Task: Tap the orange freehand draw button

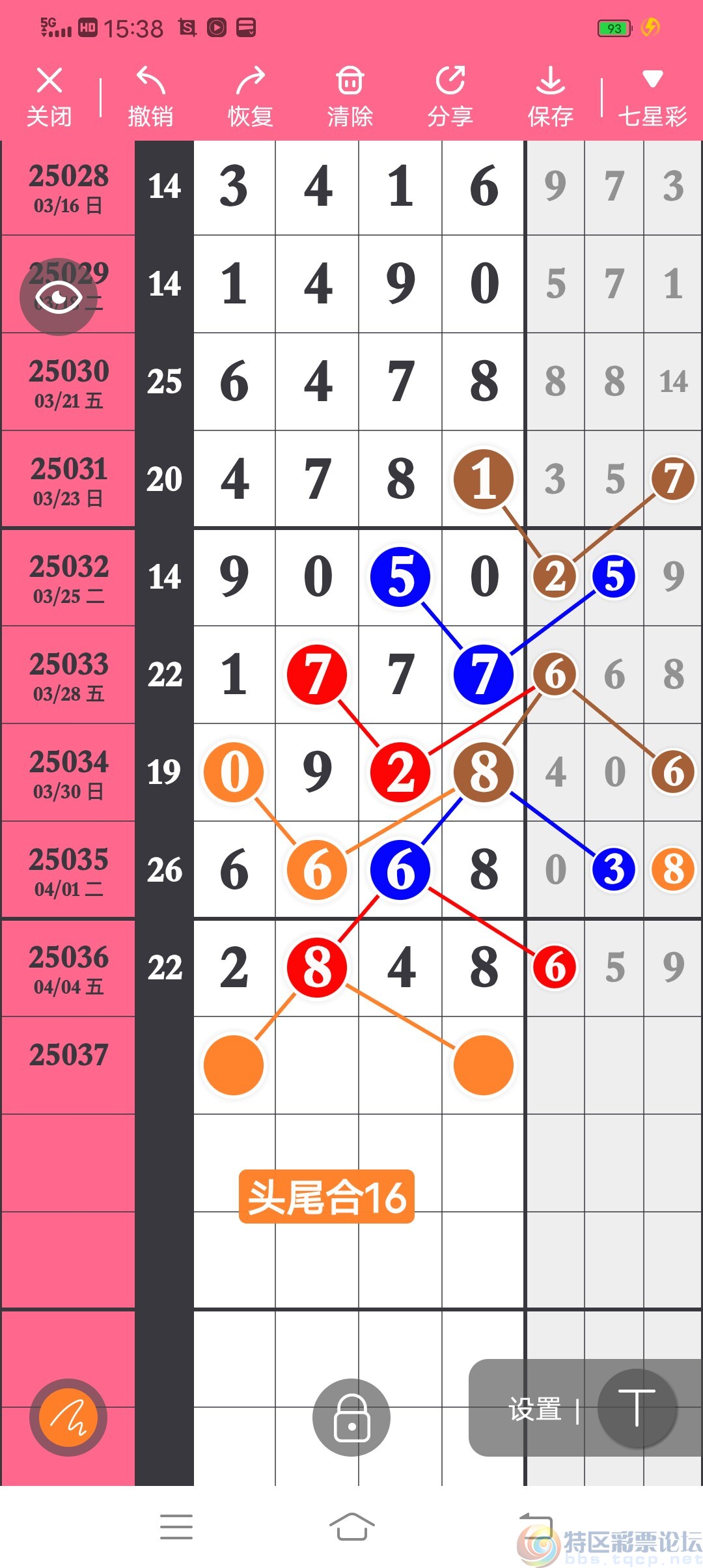Action: 68,1417
